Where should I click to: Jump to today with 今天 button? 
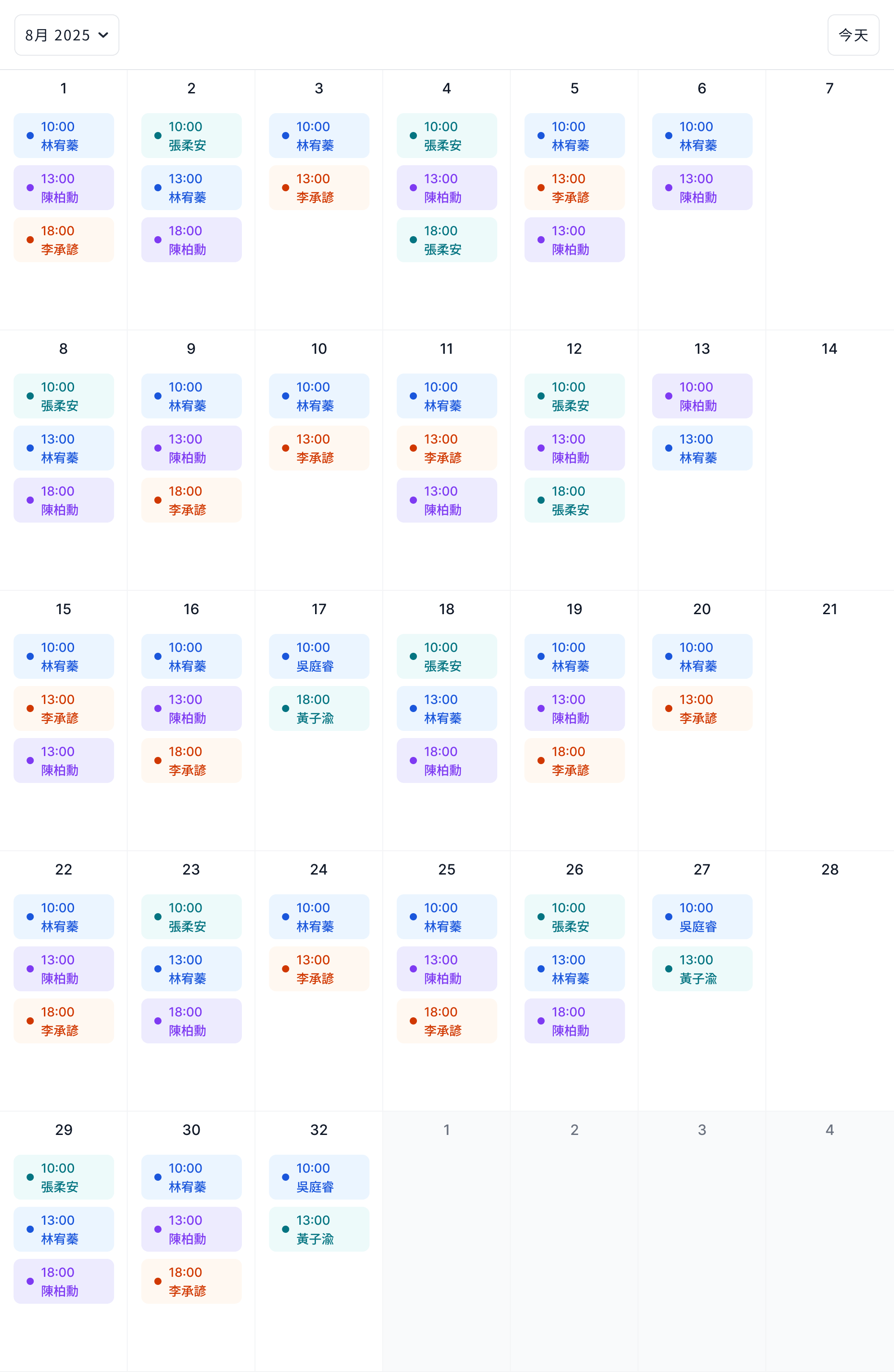(x=853, y=35)
